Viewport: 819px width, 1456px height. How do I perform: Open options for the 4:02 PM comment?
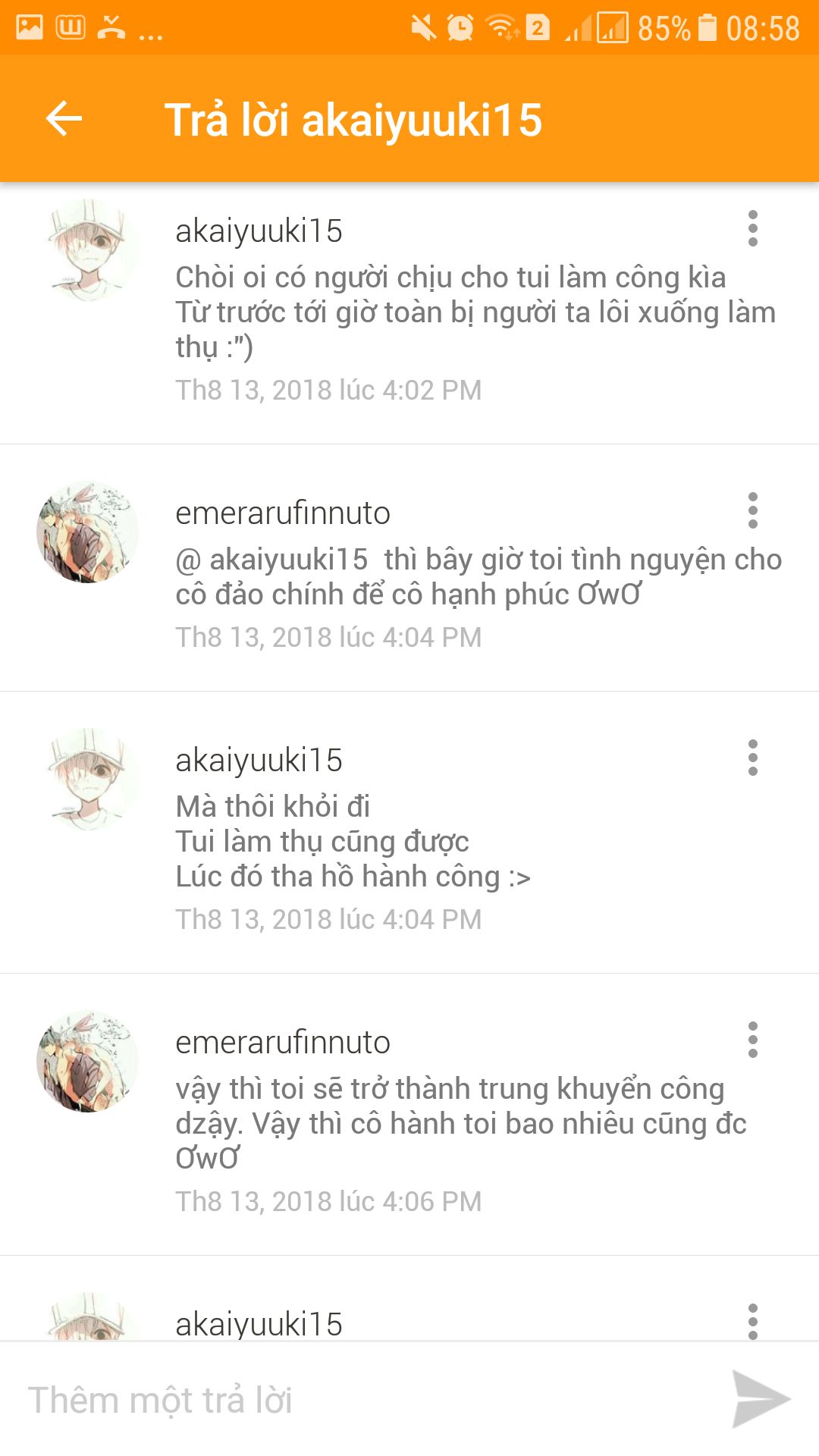click(x=752, y=228)
